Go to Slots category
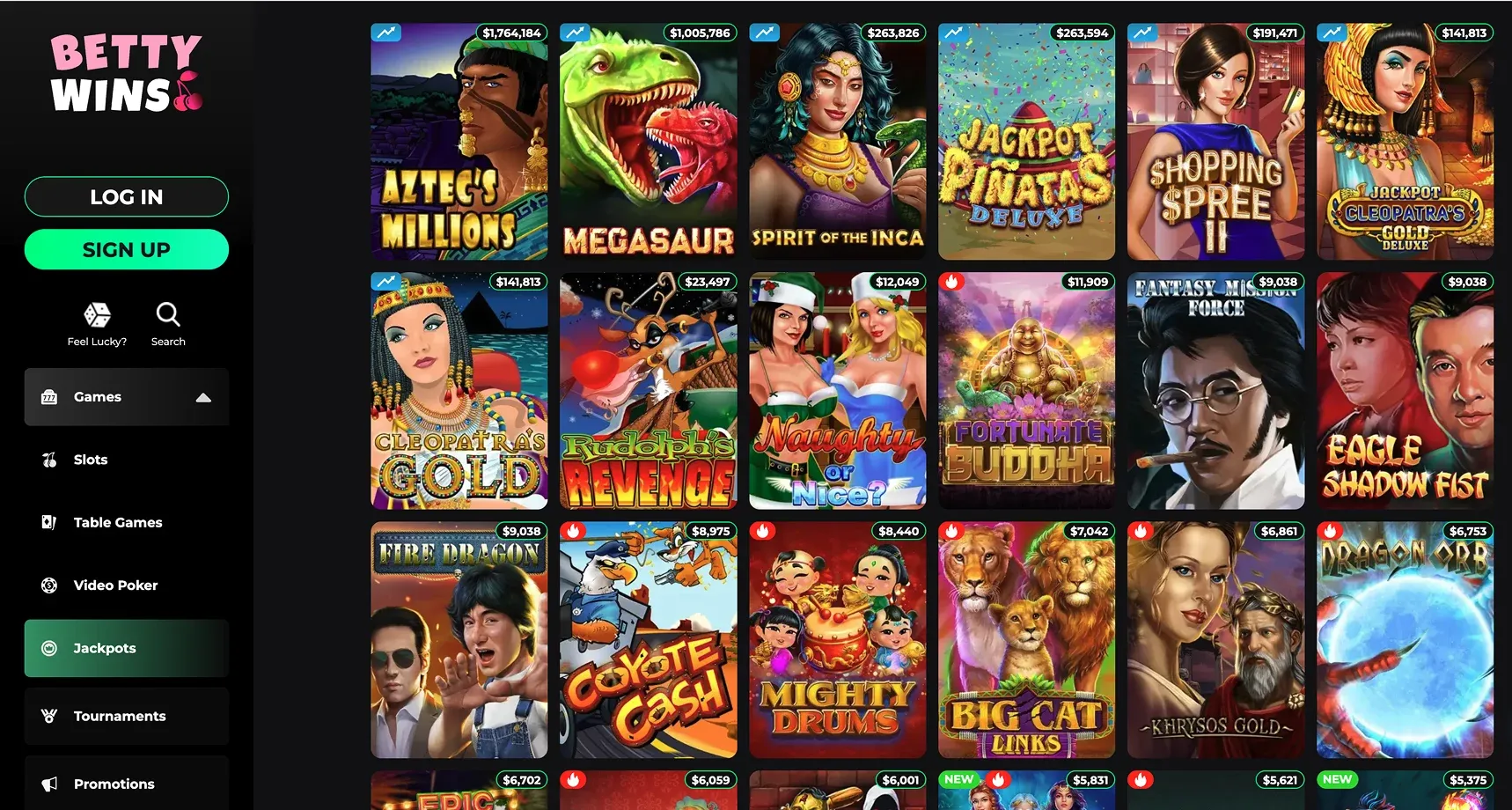Screen dimensions: 1512x810 coord(91,460)
